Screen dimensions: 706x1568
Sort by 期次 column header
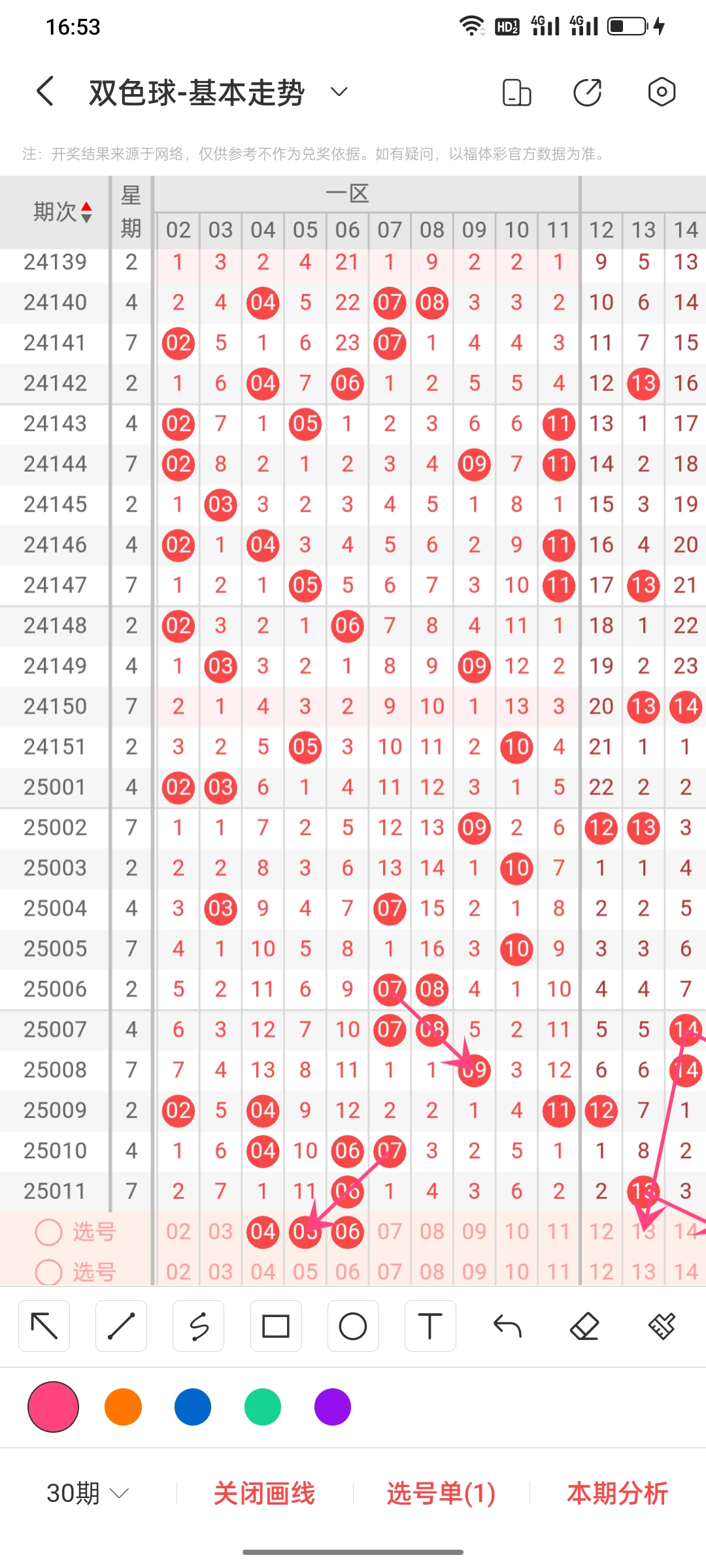63,212
